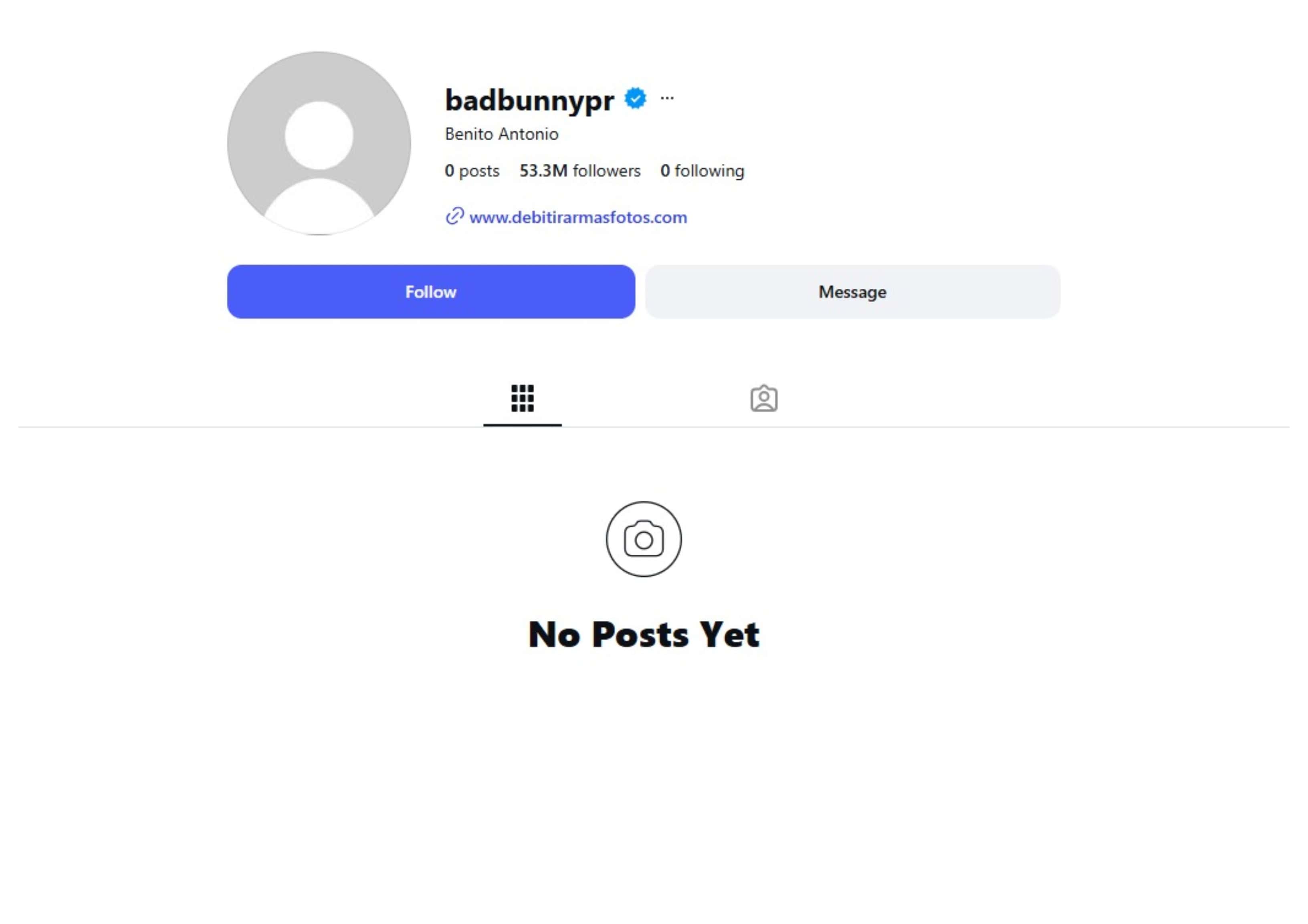Image resolution: width=1308 pixels, height=924 pixels.
Task: View the 53.3M followers list
Action: [579, 171]
